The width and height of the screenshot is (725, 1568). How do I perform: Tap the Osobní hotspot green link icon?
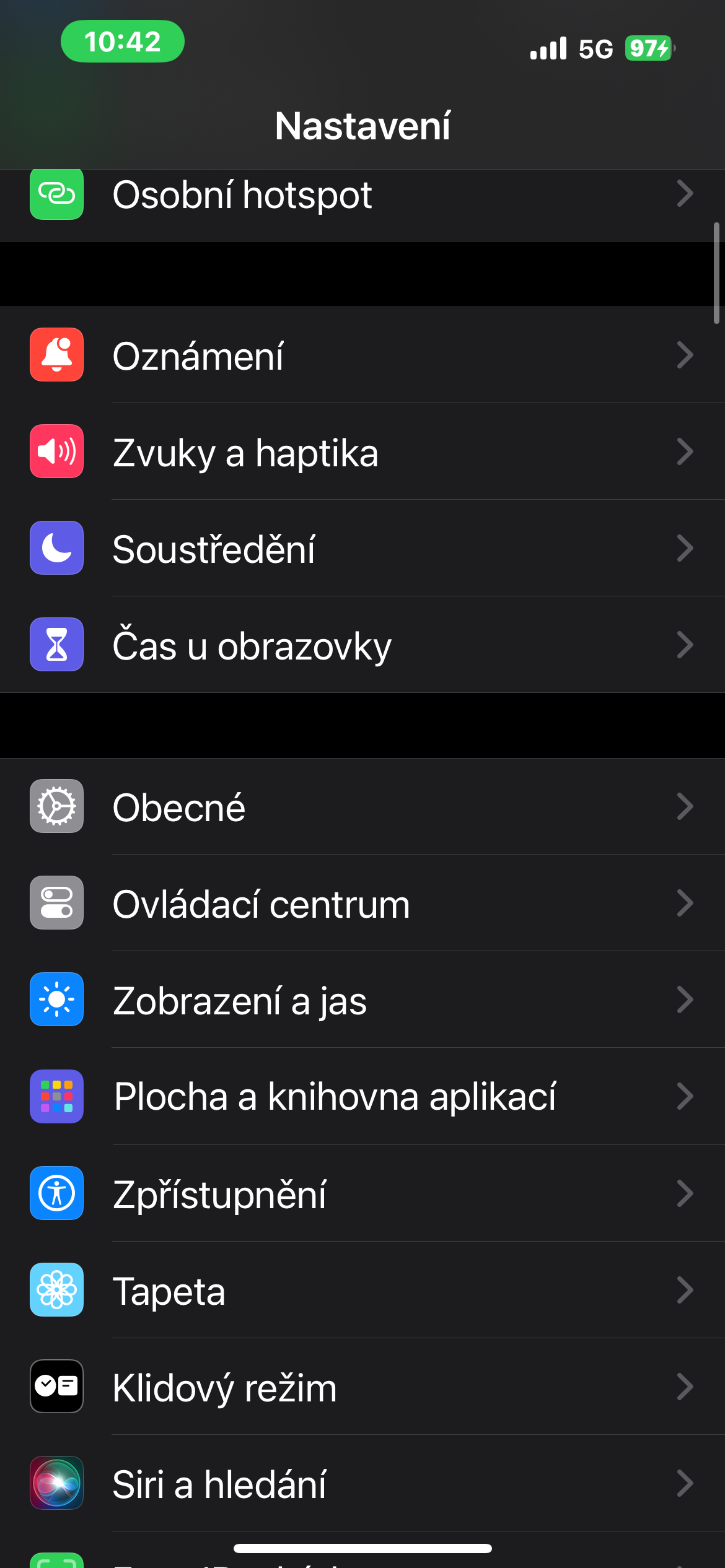tap(56, 195)
